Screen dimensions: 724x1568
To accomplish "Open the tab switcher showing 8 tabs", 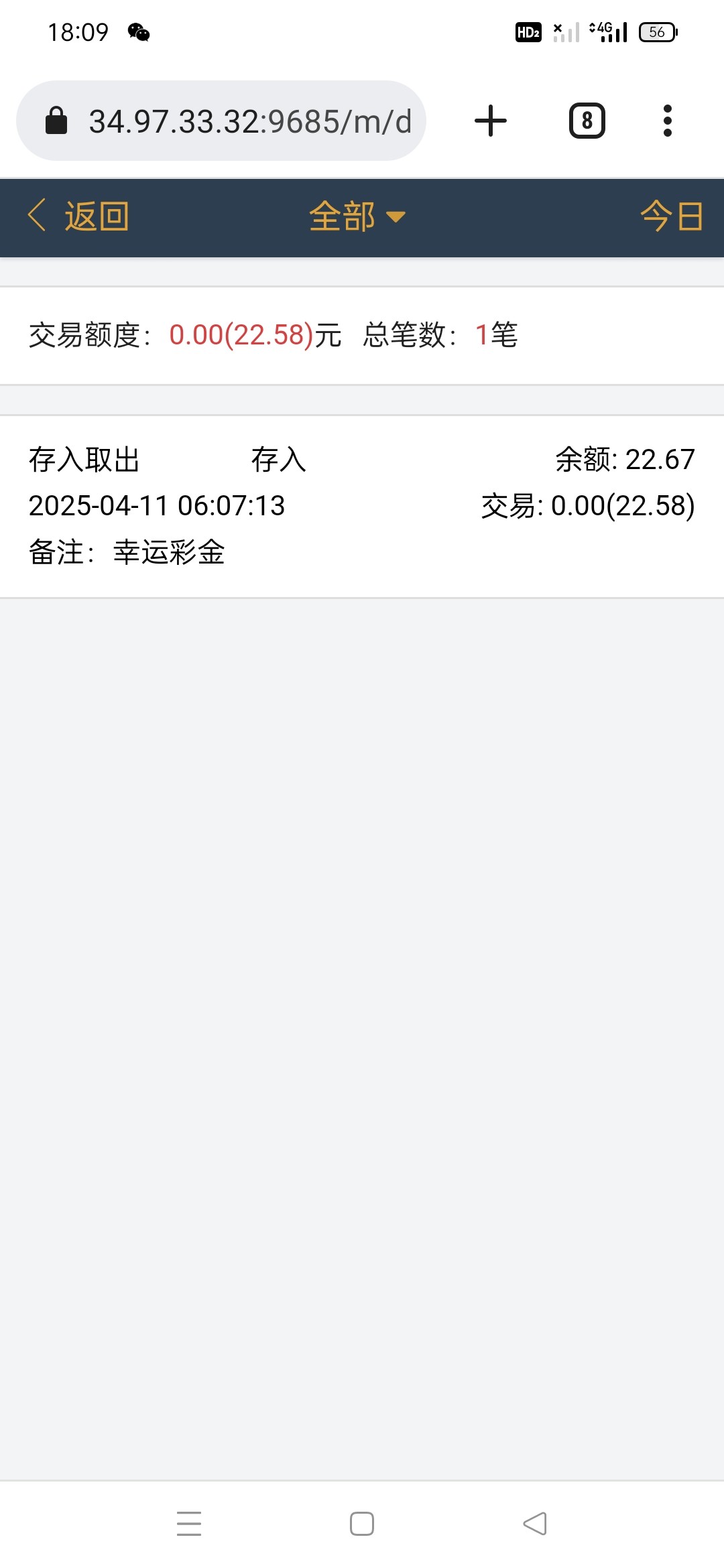I will [x=587, y=121].
